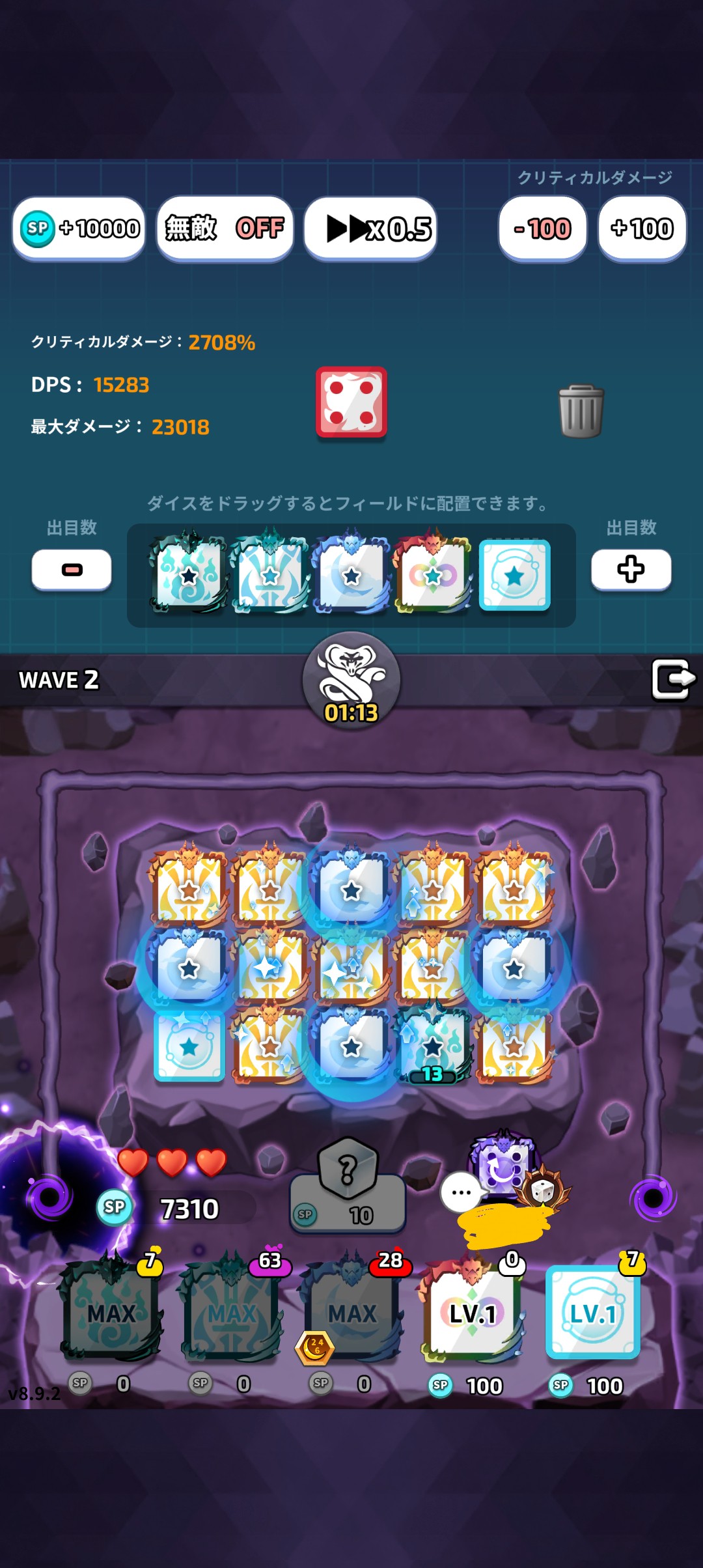Toggle the 無敵 invincibility OFF switch
This screenshot has height=1568, width=703.
pyautogui.click(x=225, y=229)
